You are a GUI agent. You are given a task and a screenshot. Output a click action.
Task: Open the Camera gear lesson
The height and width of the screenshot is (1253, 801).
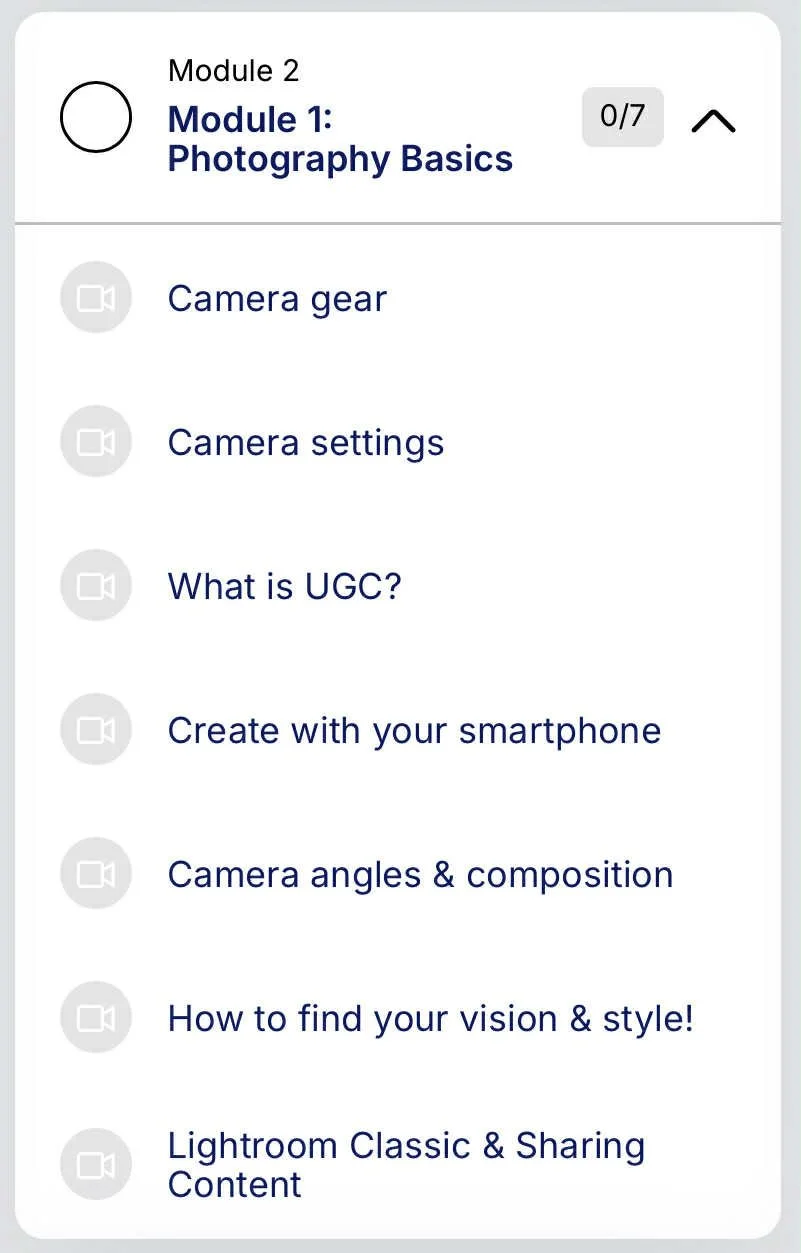277,298
